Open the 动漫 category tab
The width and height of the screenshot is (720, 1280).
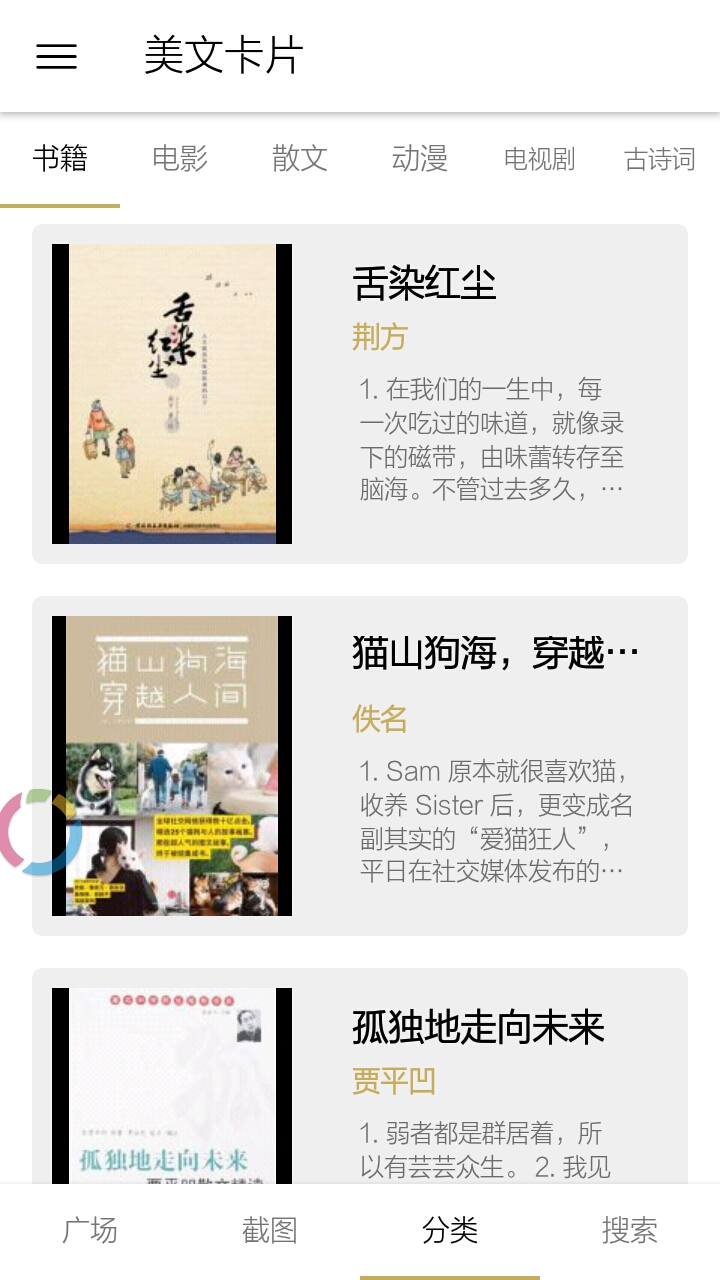pos(420,159)
